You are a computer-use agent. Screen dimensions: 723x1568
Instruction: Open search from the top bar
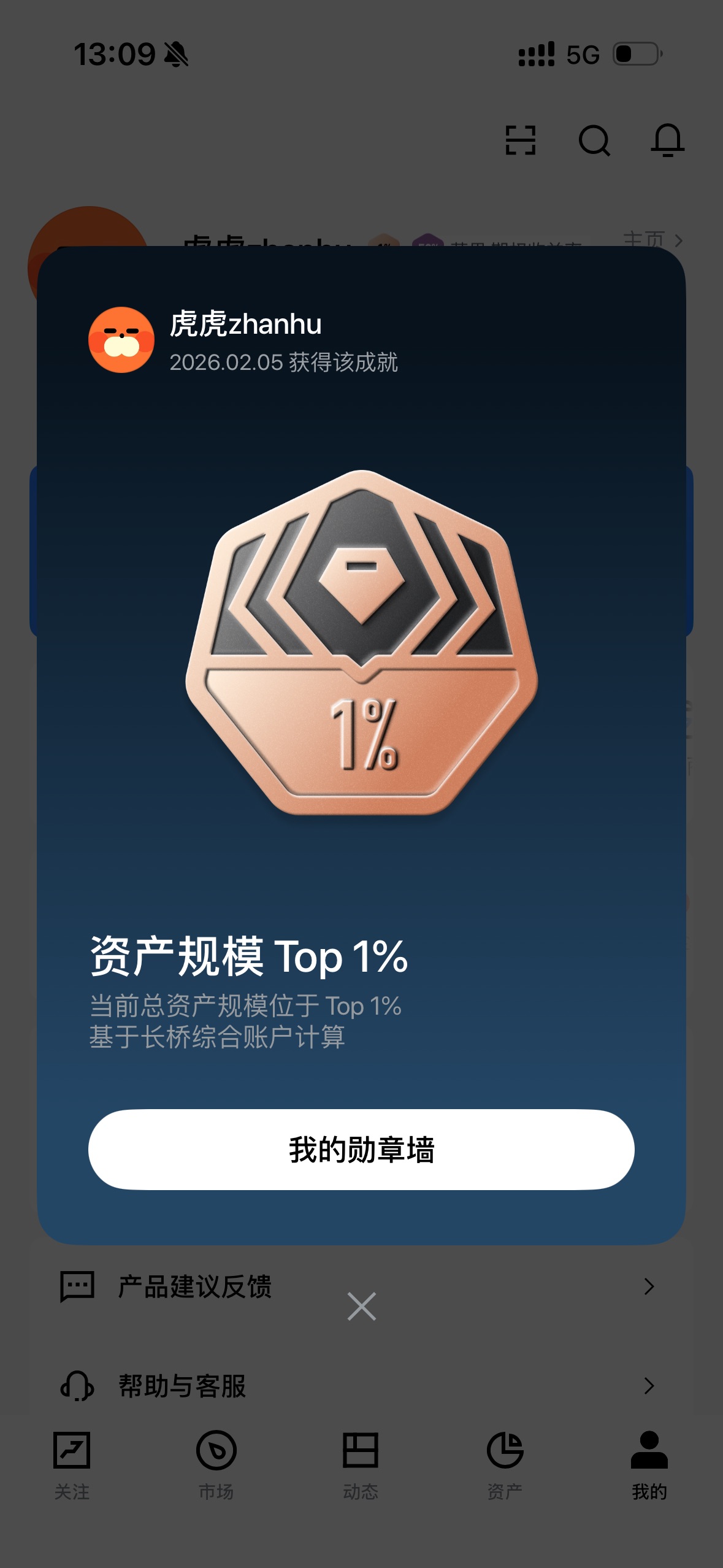(x=594, y=140)
